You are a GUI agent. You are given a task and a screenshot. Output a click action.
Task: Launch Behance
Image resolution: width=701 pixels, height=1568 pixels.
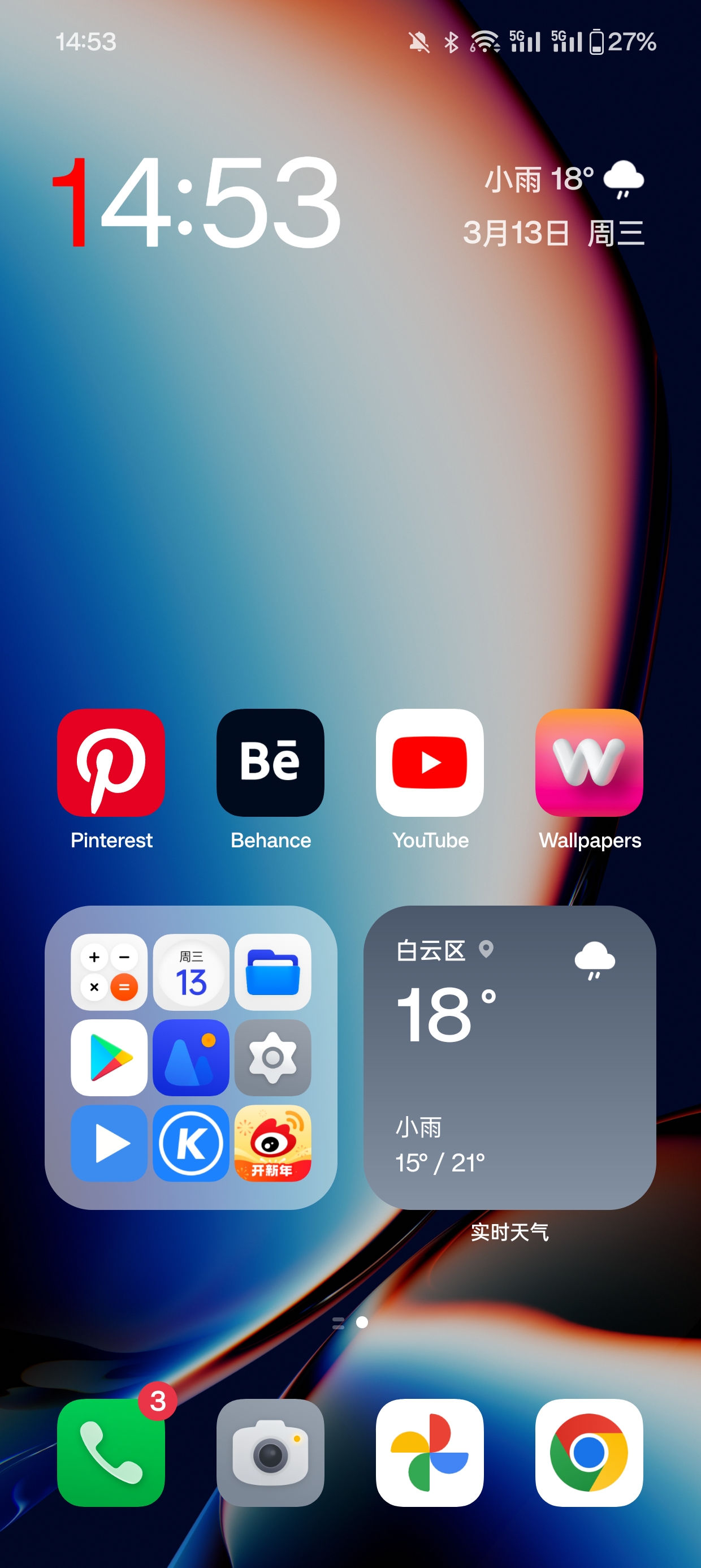click(x=271, y=763)
